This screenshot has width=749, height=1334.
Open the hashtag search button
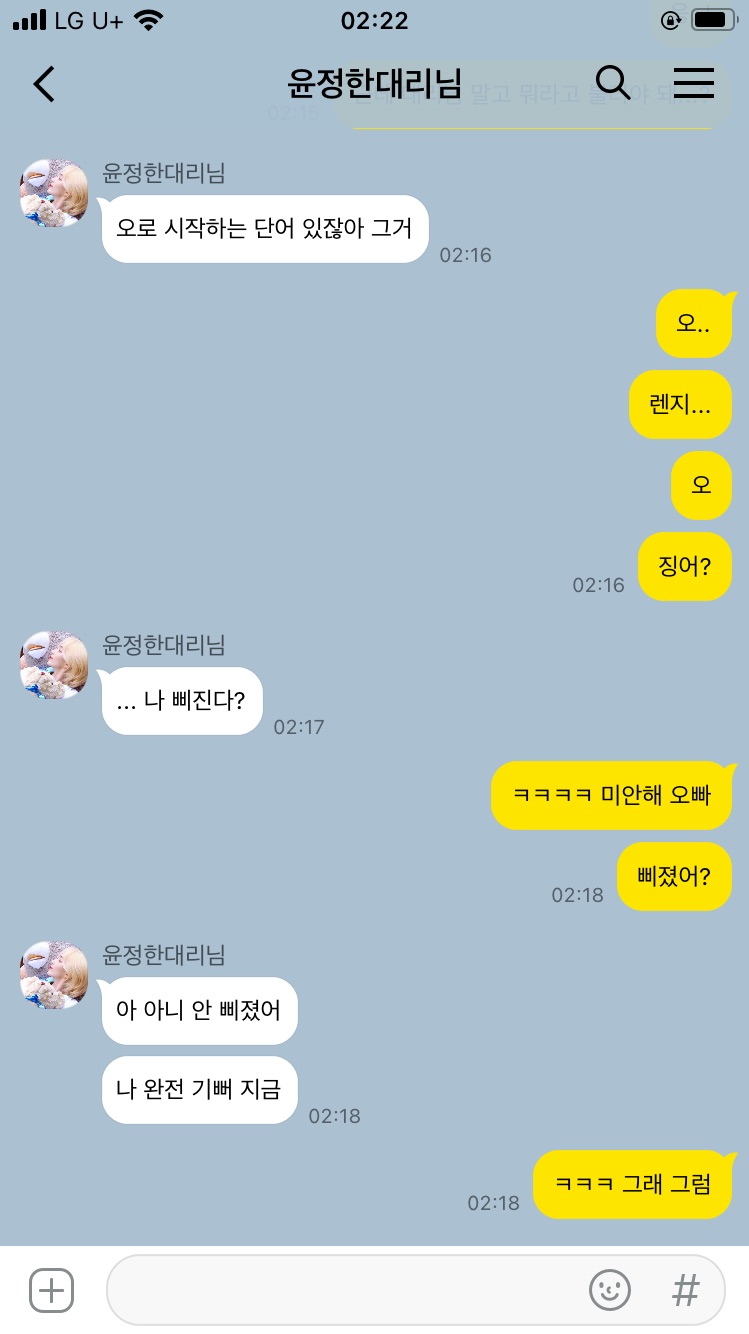(x=685, y=1290)
